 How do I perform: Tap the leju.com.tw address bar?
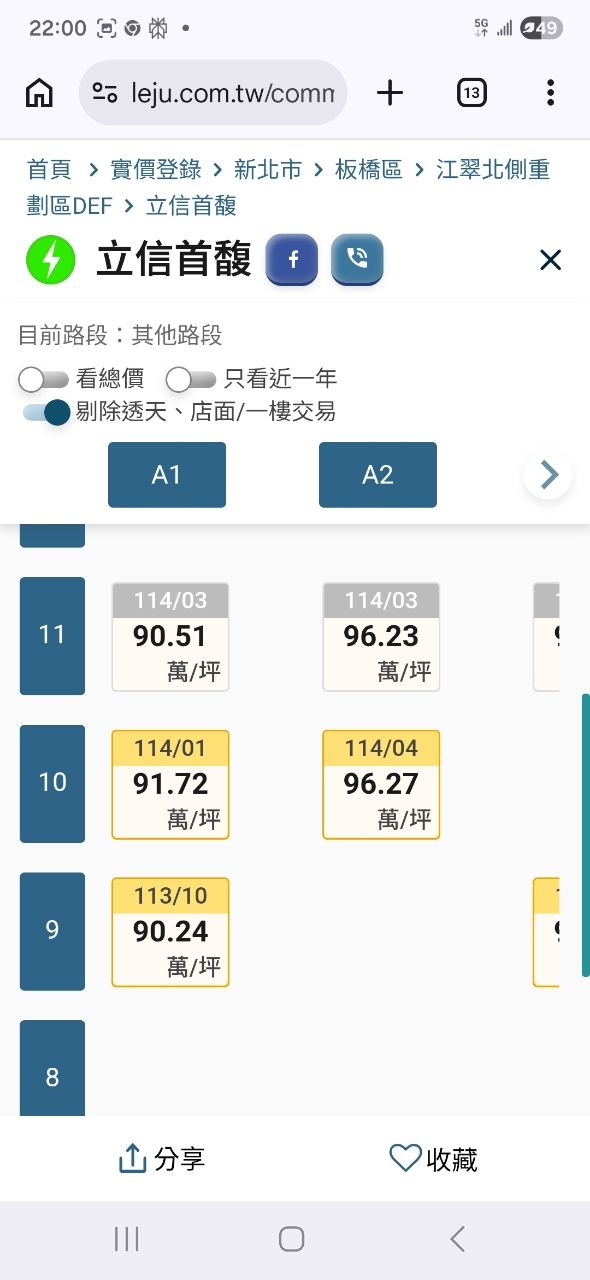coord(213,93)
